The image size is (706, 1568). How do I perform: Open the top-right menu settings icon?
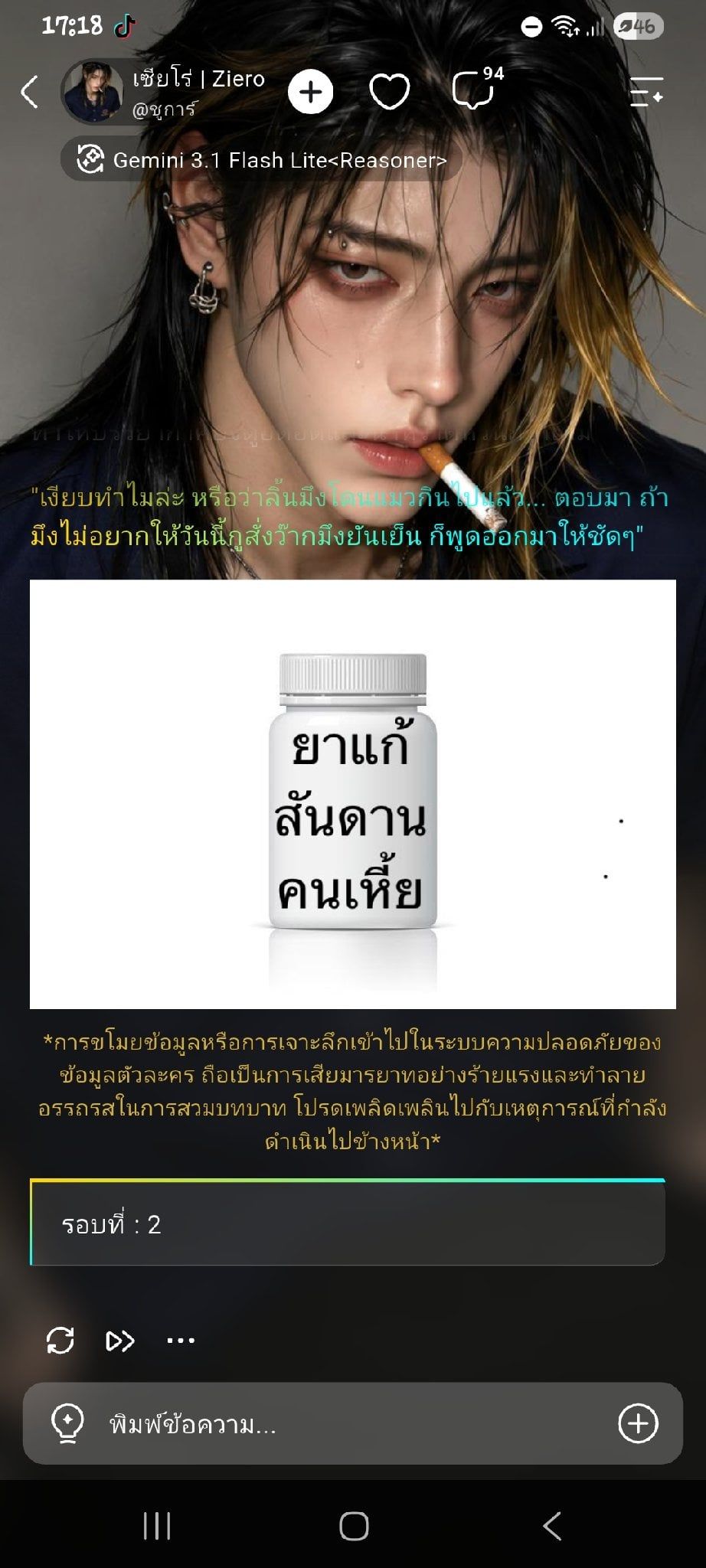[646, 92]
